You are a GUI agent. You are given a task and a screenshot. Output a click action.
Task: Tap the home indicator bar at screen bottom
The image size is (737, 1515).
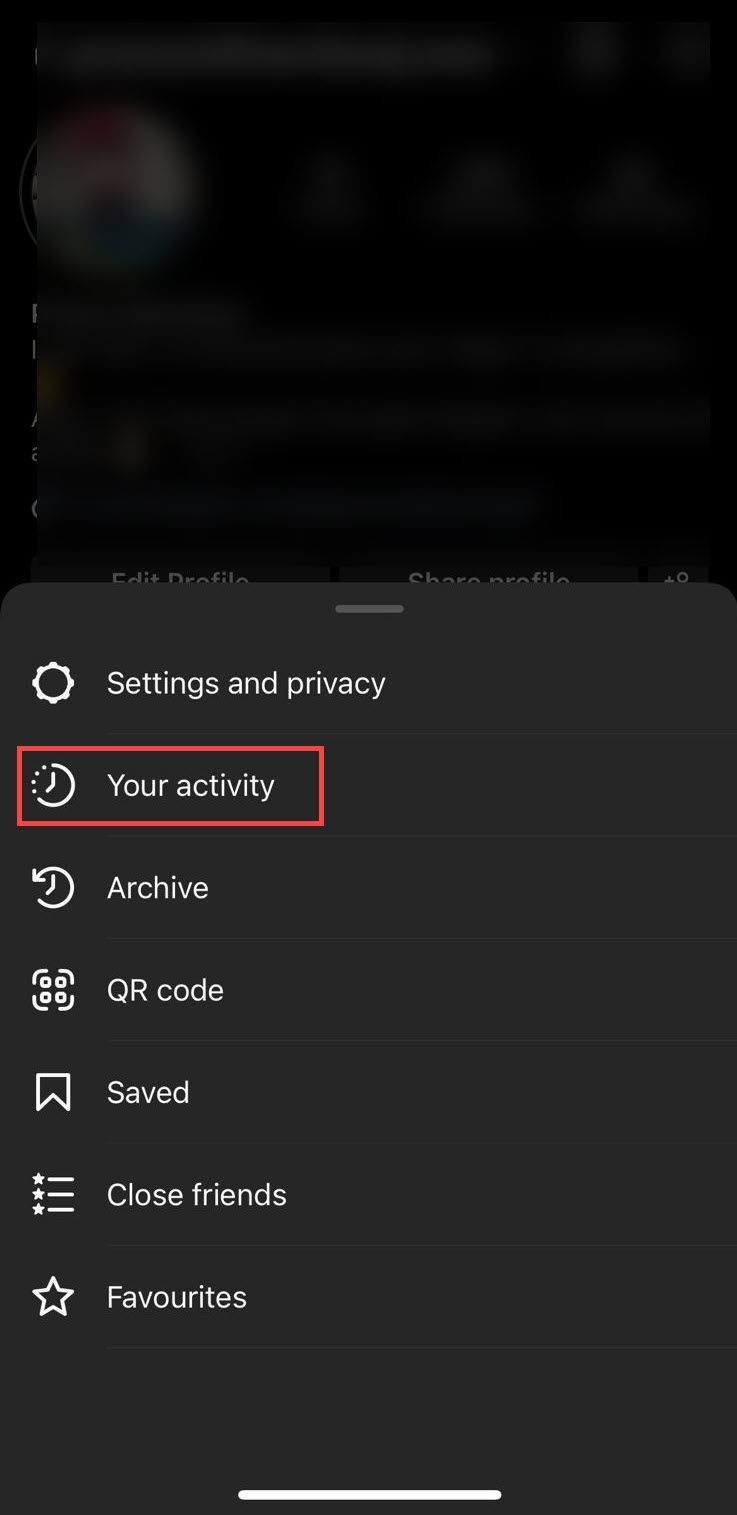(x=369, y=1493)
